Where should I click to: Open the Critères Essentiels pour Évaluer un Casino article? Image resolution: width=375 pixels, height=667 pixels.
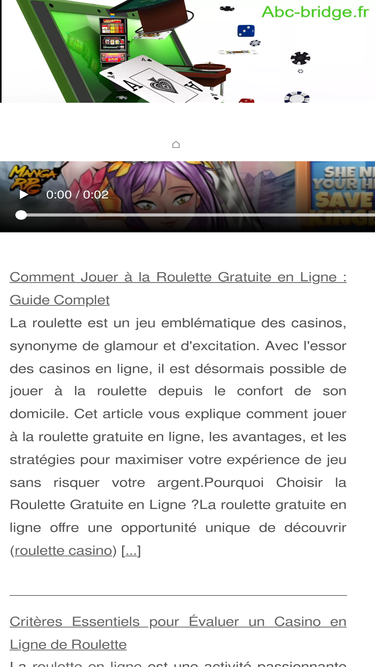tap(178, 633)
